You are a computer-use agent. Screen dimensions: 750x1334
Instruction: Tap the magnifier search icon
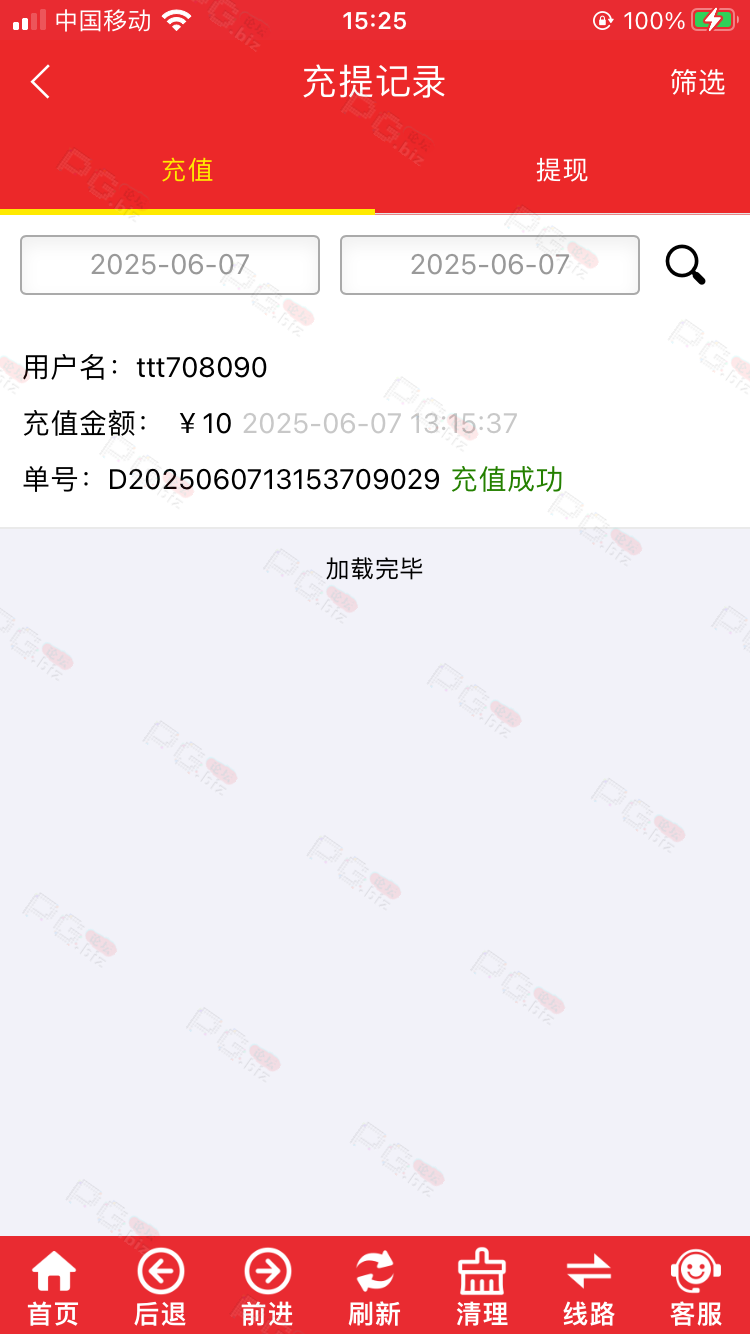[x=686, y=265]
